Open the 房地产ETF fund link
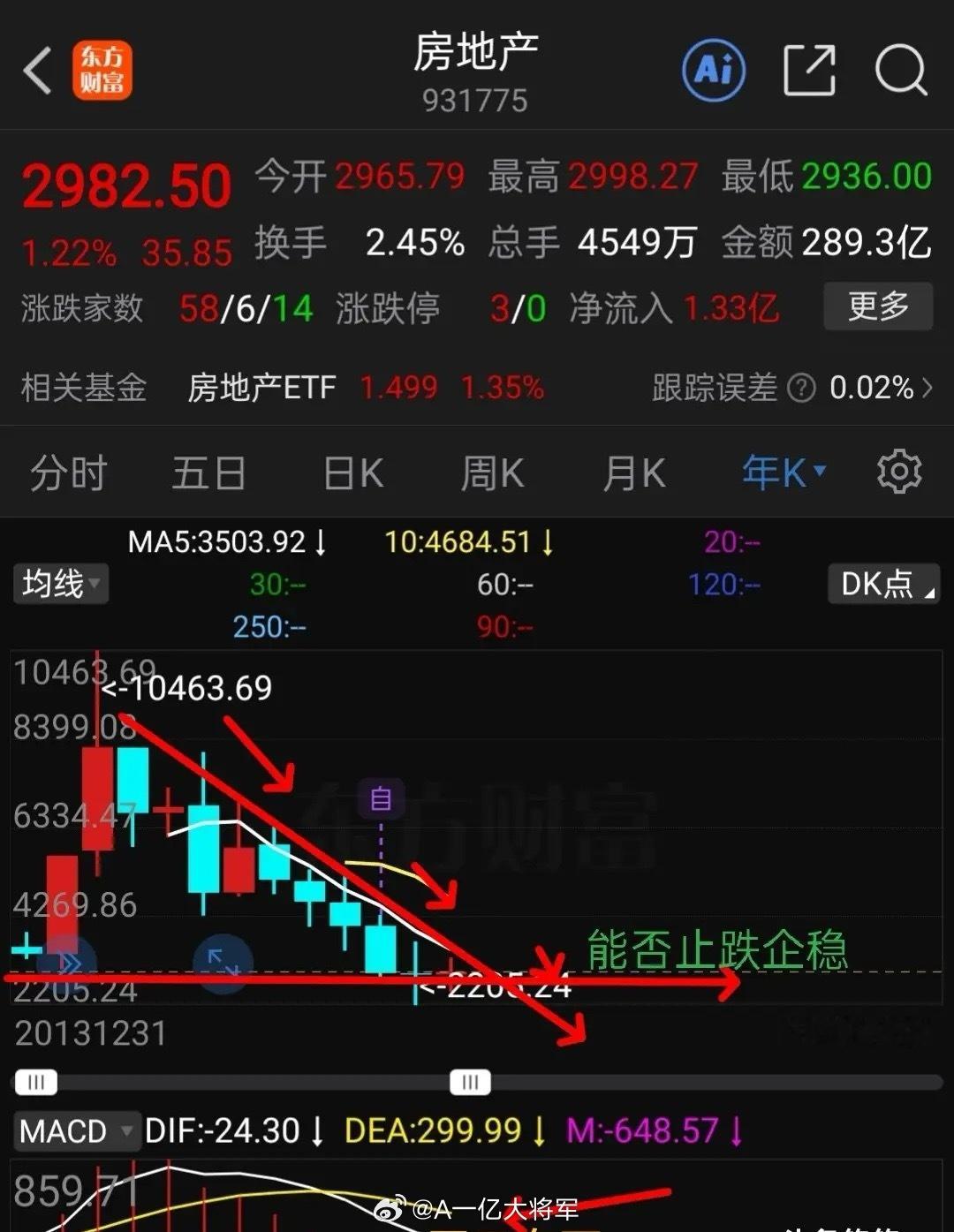Image resolution: width=954 pixels, height=1232 pixels. (262, 388)
